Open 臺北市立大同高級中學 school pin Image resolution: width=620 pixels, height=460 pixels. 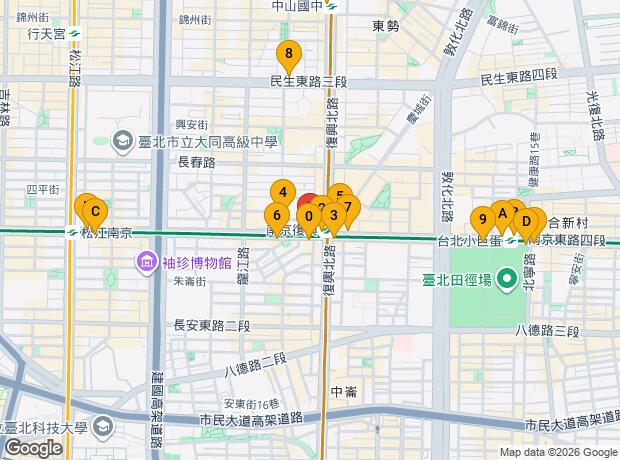click(123, 141)
